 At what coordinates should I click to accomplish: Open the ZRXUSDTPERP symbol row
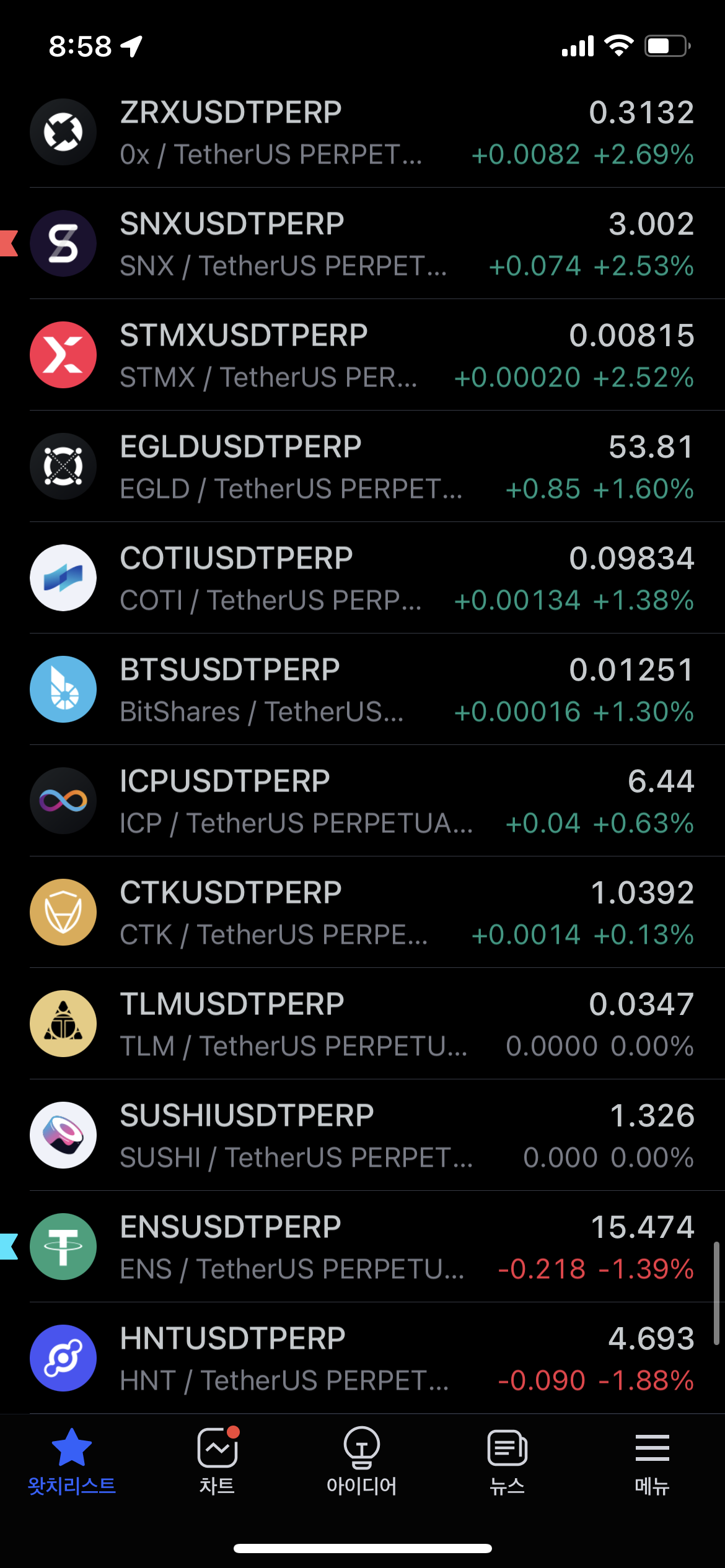pyautogui.click(x=362, y=132)
